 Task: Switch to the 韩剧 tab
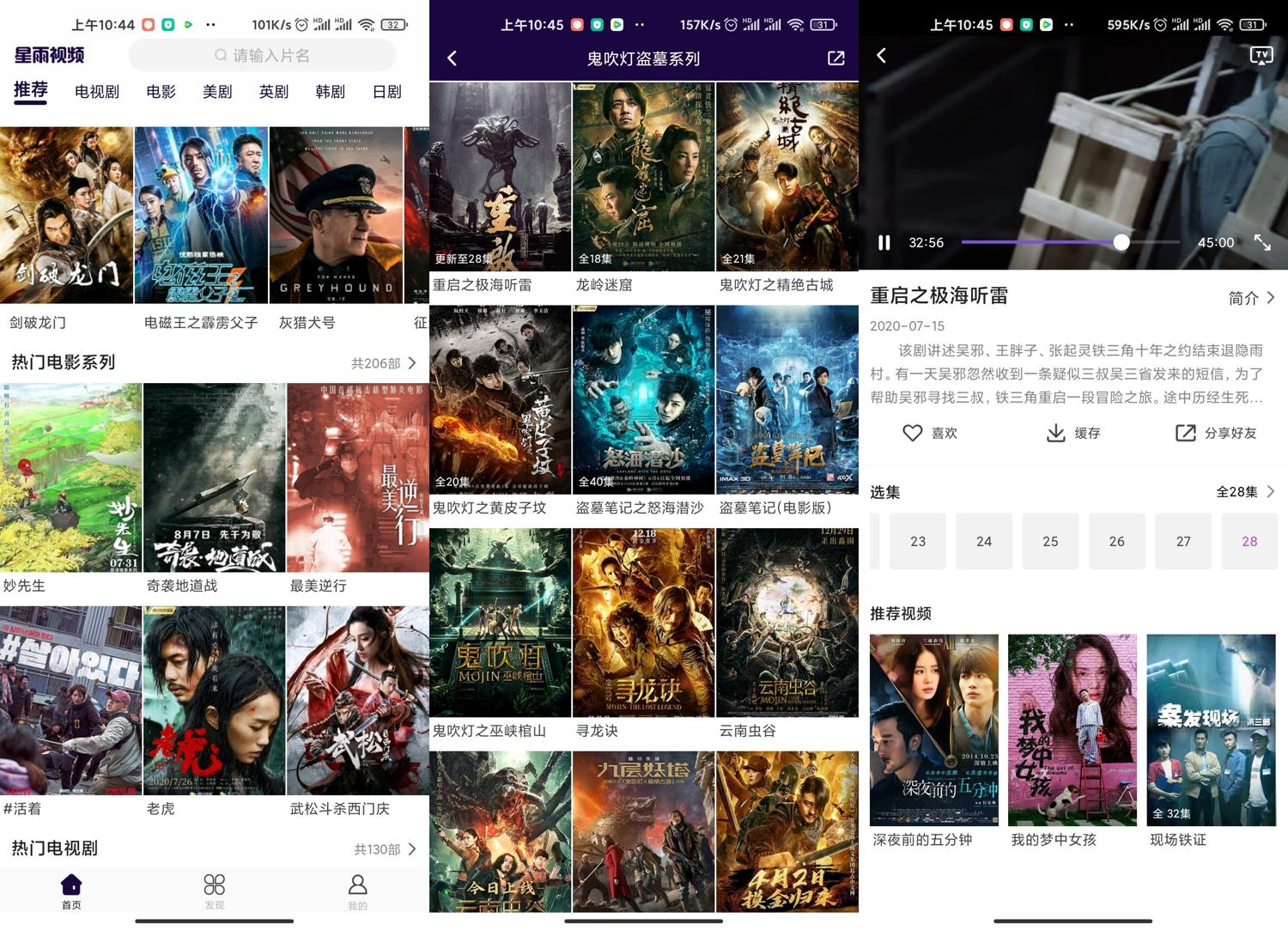click(330, 91)
